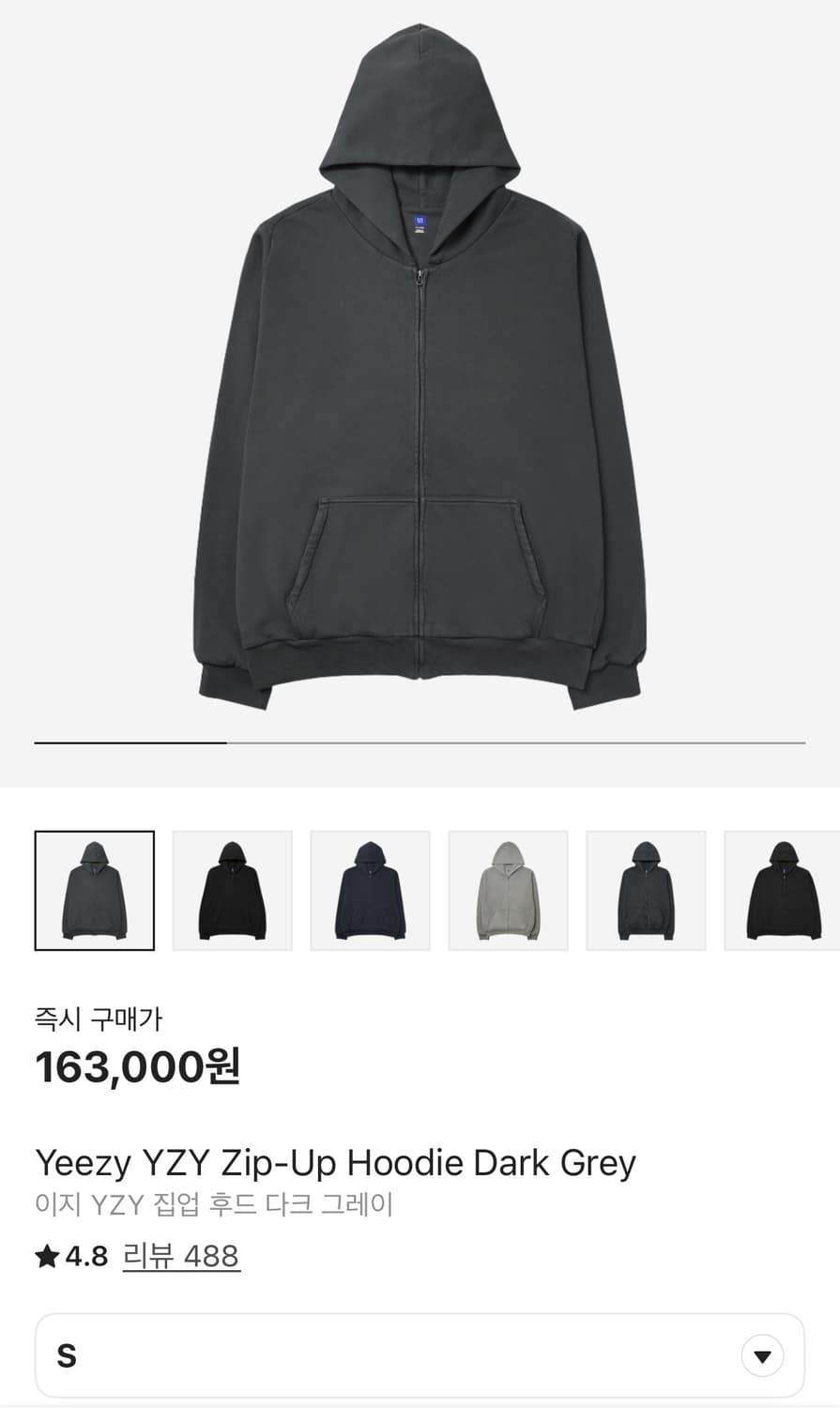This screenshot has width=840, height=1408.
Task: Expand the size picker showing S
Action: [x=420, y=1354]
